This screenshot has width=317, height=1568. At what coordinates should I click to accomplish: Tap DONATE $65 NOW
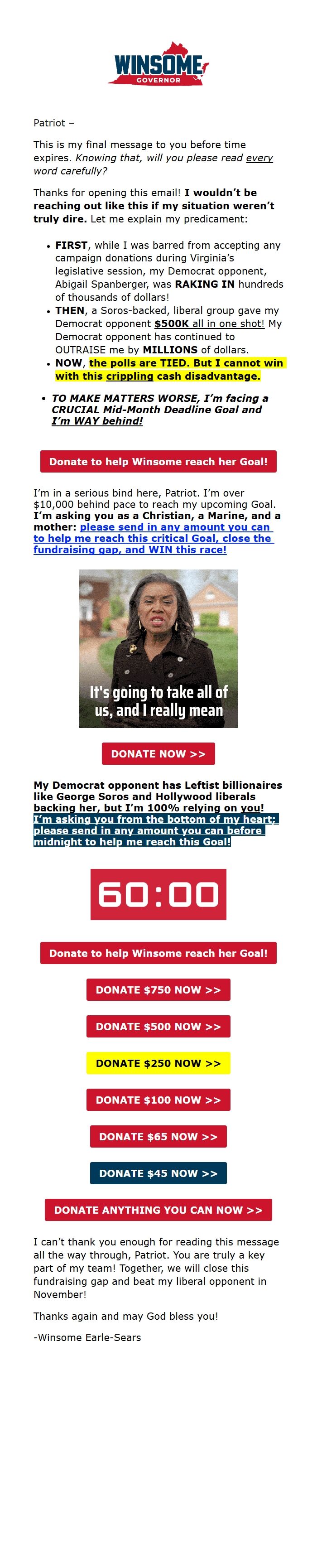158,1136
